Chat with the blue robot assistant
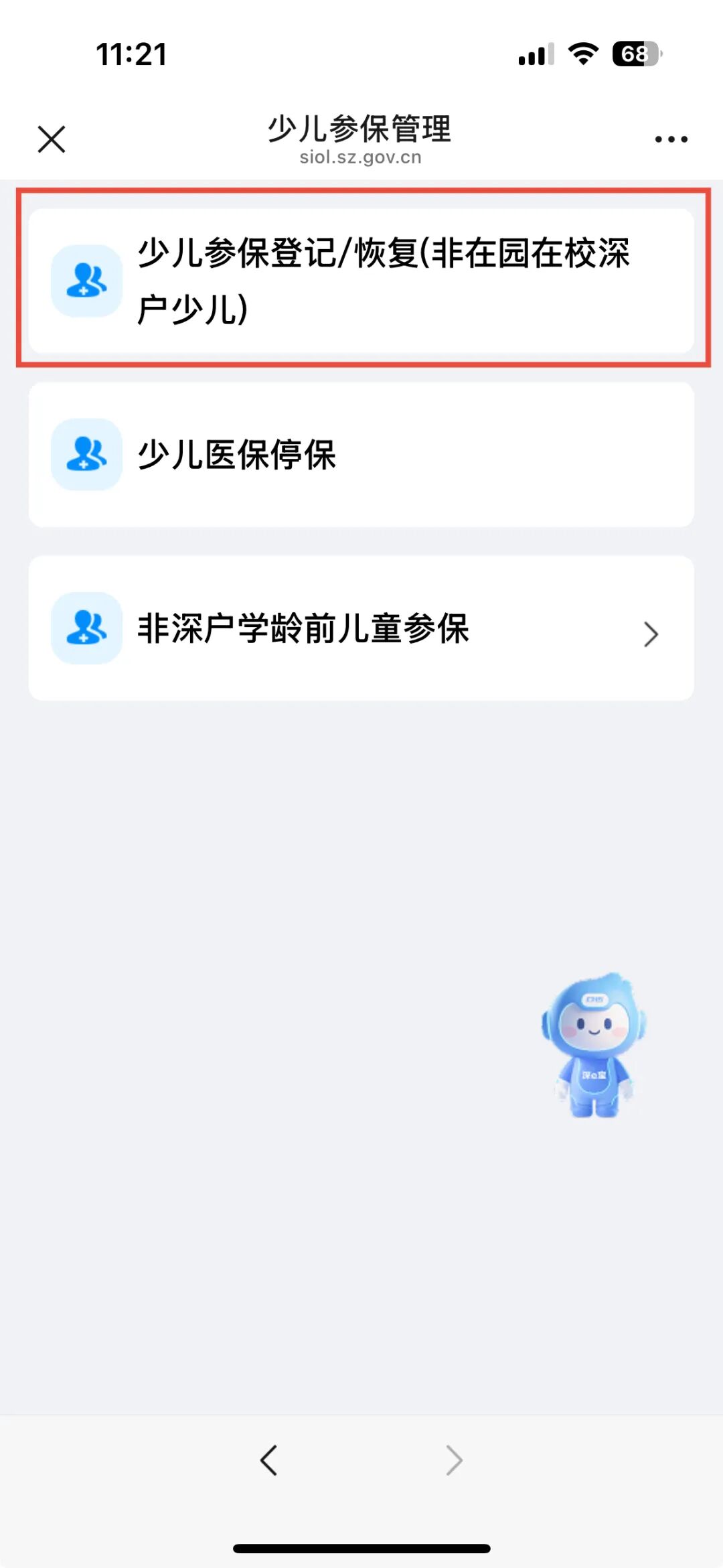Image resolution: width=723 pixels, height=1568 pixels. tap(593, 1045)
